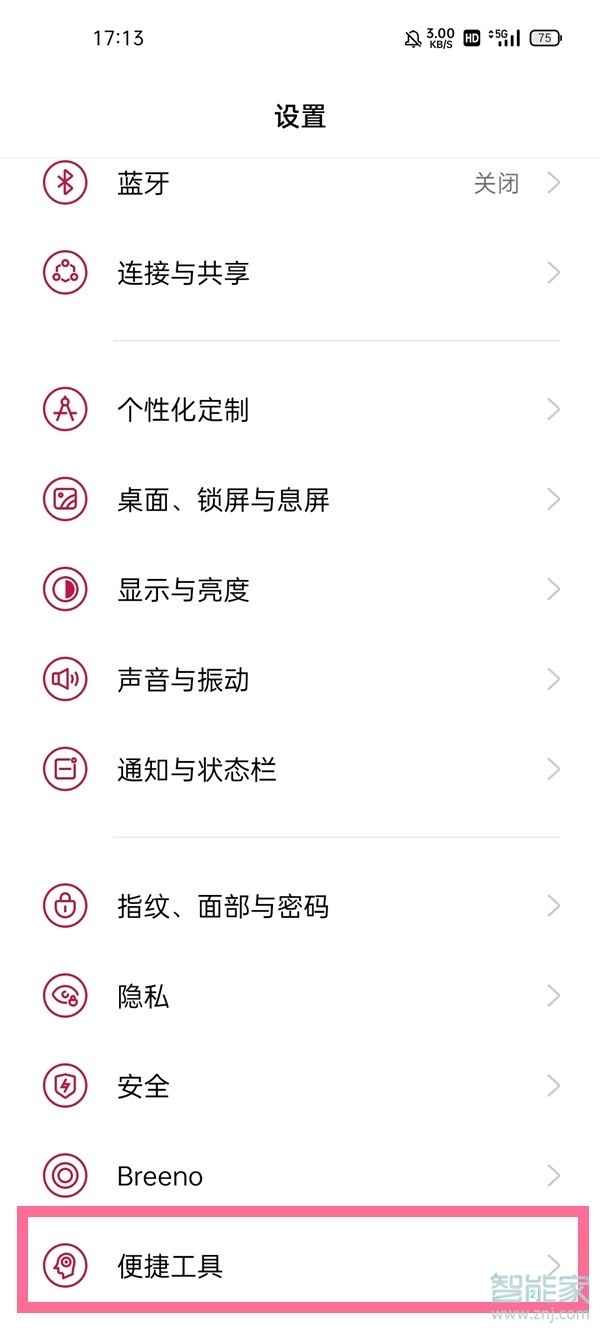This screenshot has height=1333, width=600.
Task: Open 指纹、面部与密码 settings
Action: click(300, 907)
